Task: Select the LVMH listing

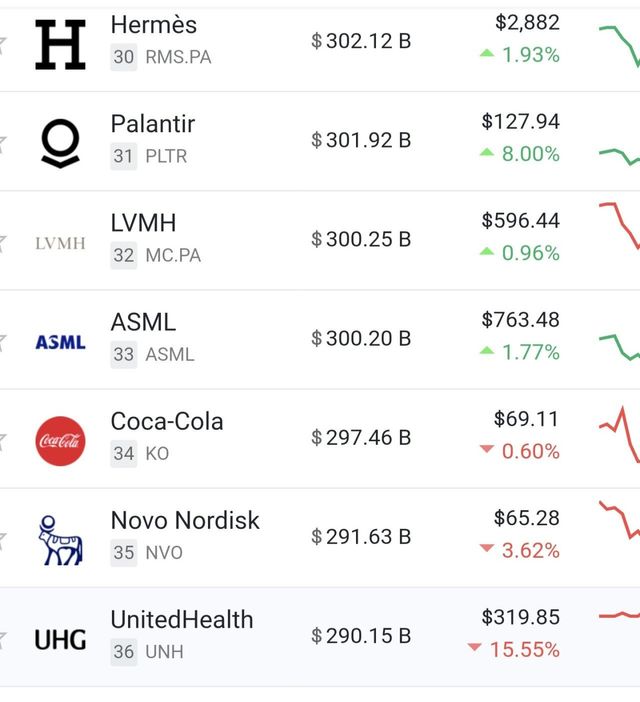Action: pos(143,223)
